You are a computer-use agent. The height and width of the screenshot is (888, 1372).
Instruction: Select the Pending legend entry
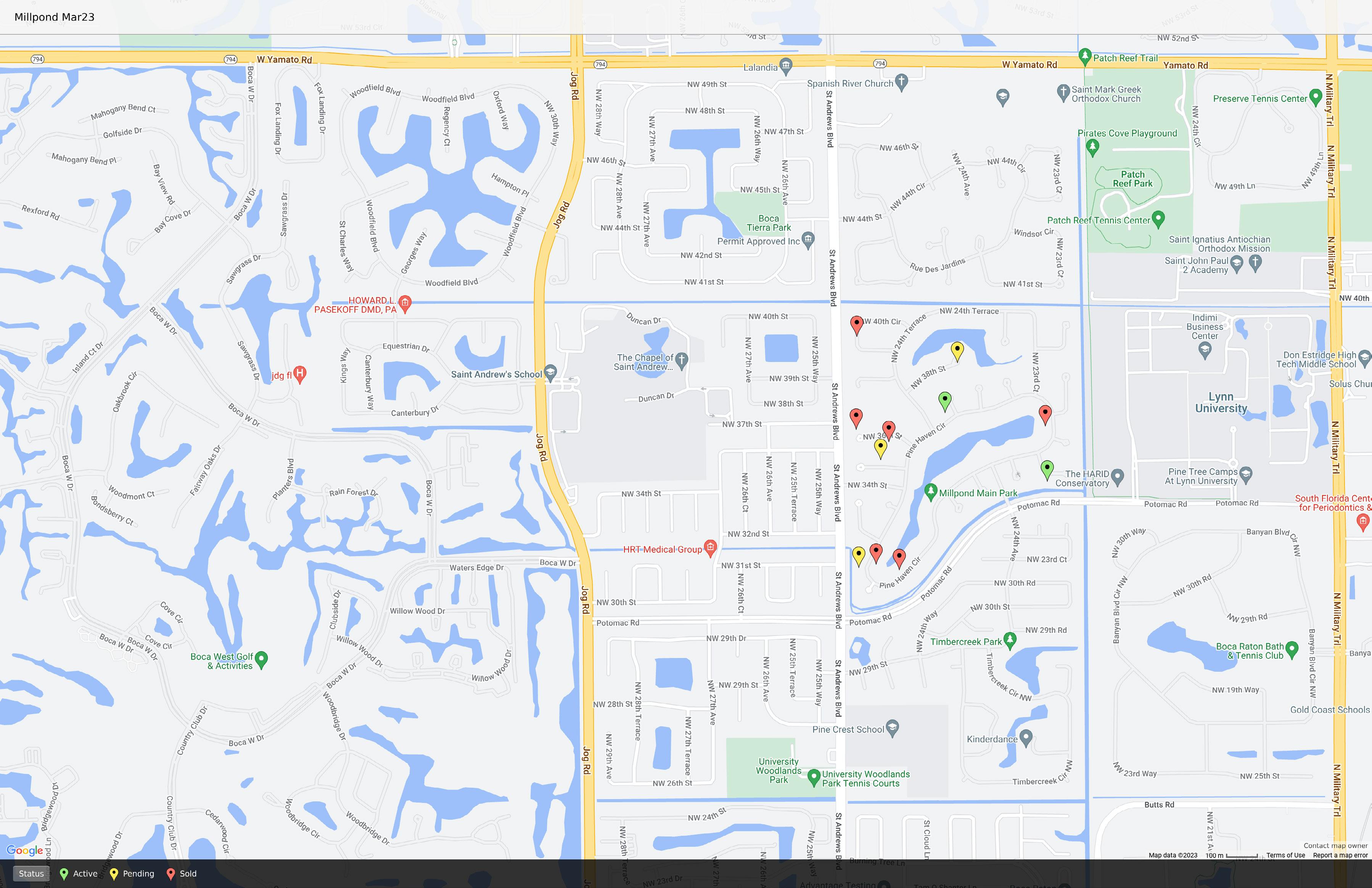pos(132,874)
